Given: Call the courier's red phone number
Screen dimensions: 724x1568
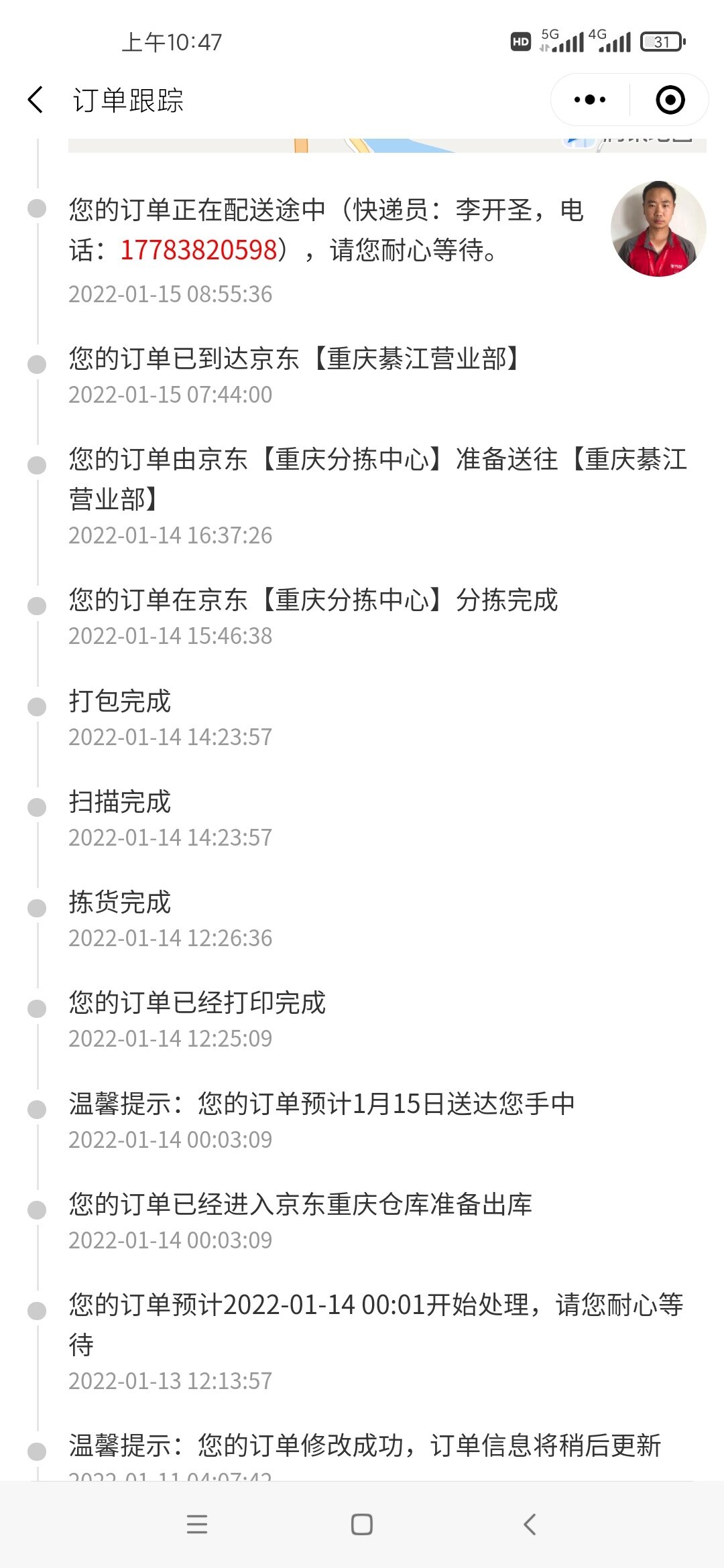Looking at the screenshot, I should pyautogui.click(x=199, y=250).
